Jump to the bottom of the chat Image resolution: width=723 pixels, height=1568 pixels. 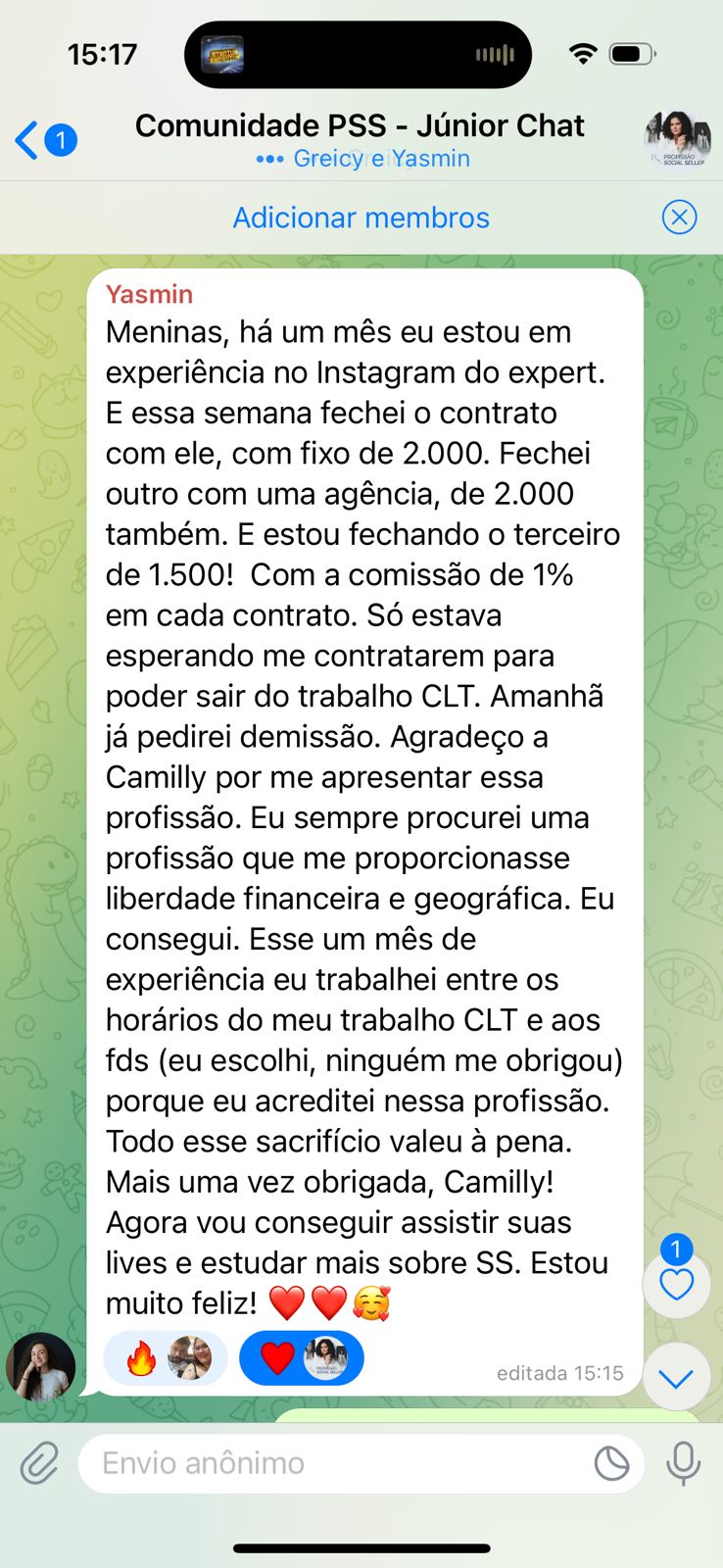pyautogui.click(x=676, y=1377)
